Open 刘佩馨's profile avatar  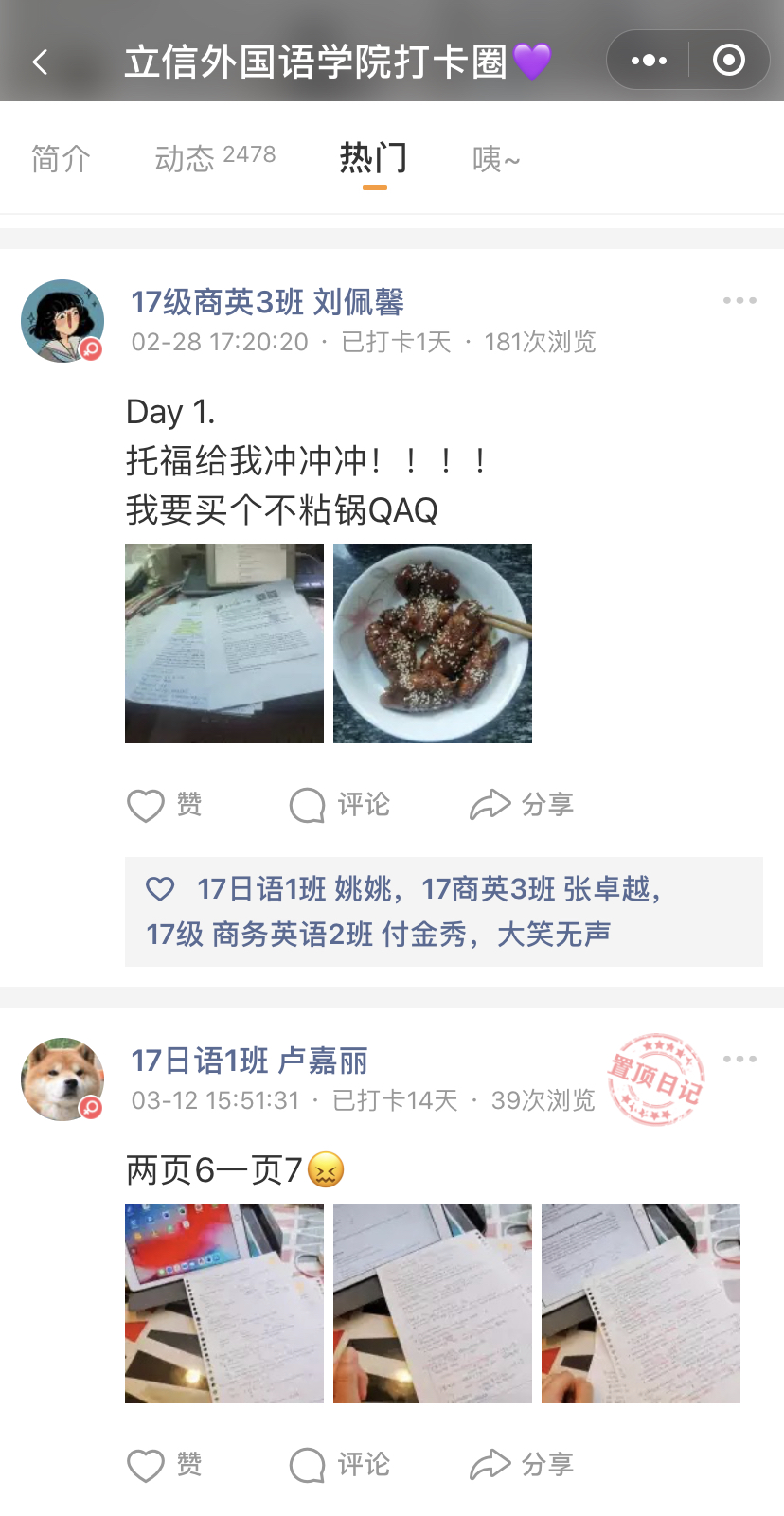[x=62, y=321]
